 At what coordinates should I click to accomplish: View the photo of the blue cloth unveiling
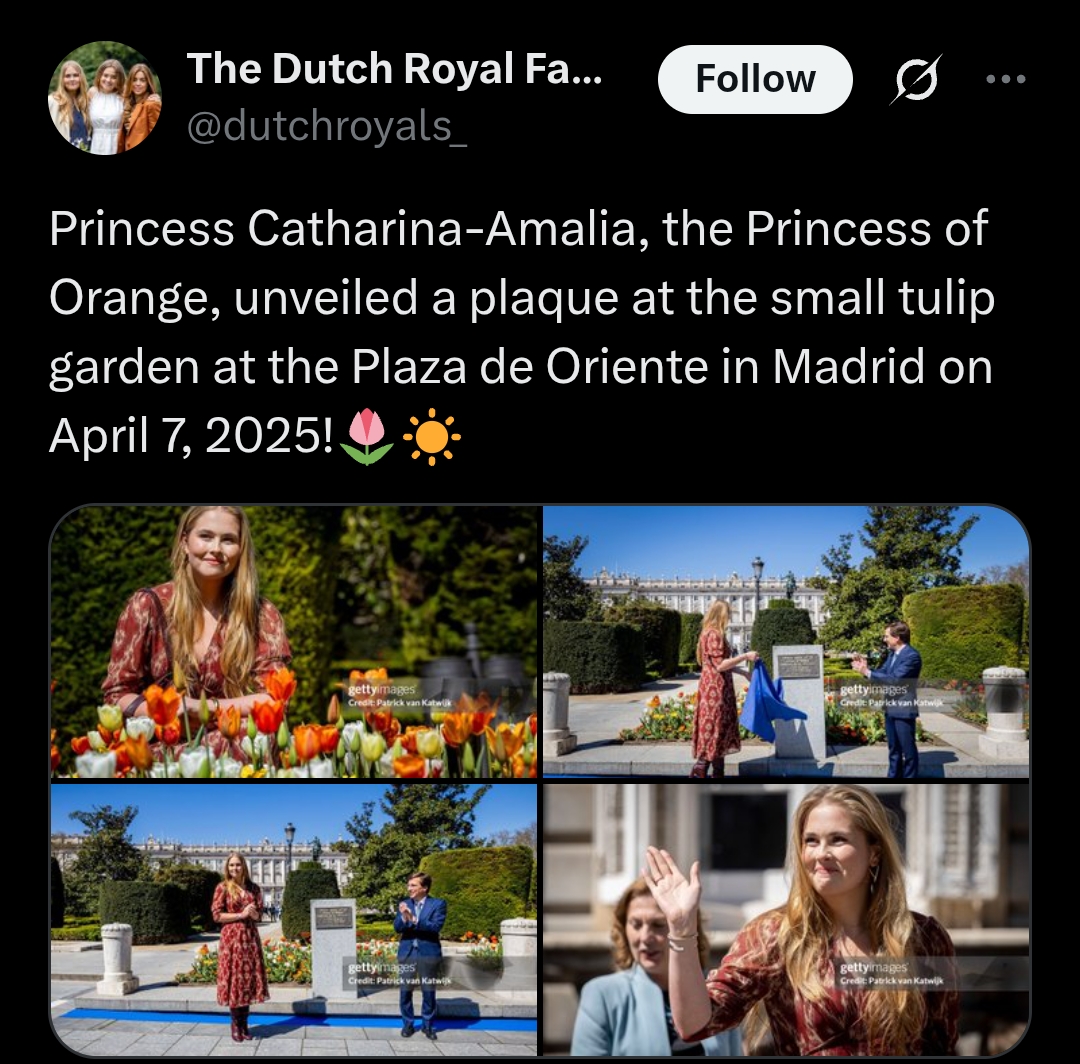click(786, 641)
